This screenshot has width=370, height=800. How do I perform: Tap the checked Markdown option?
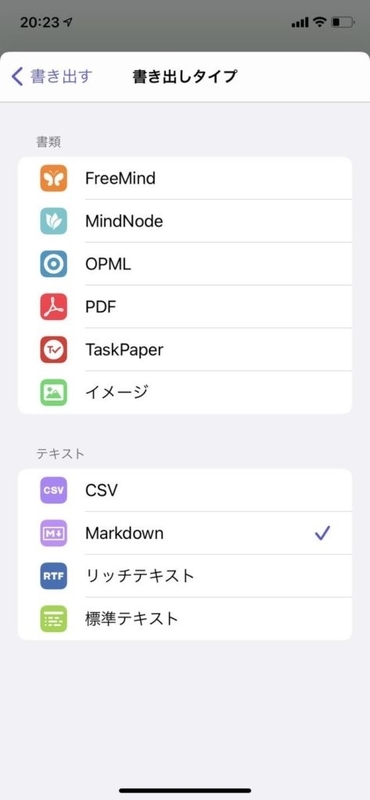(x=185, y=533)
